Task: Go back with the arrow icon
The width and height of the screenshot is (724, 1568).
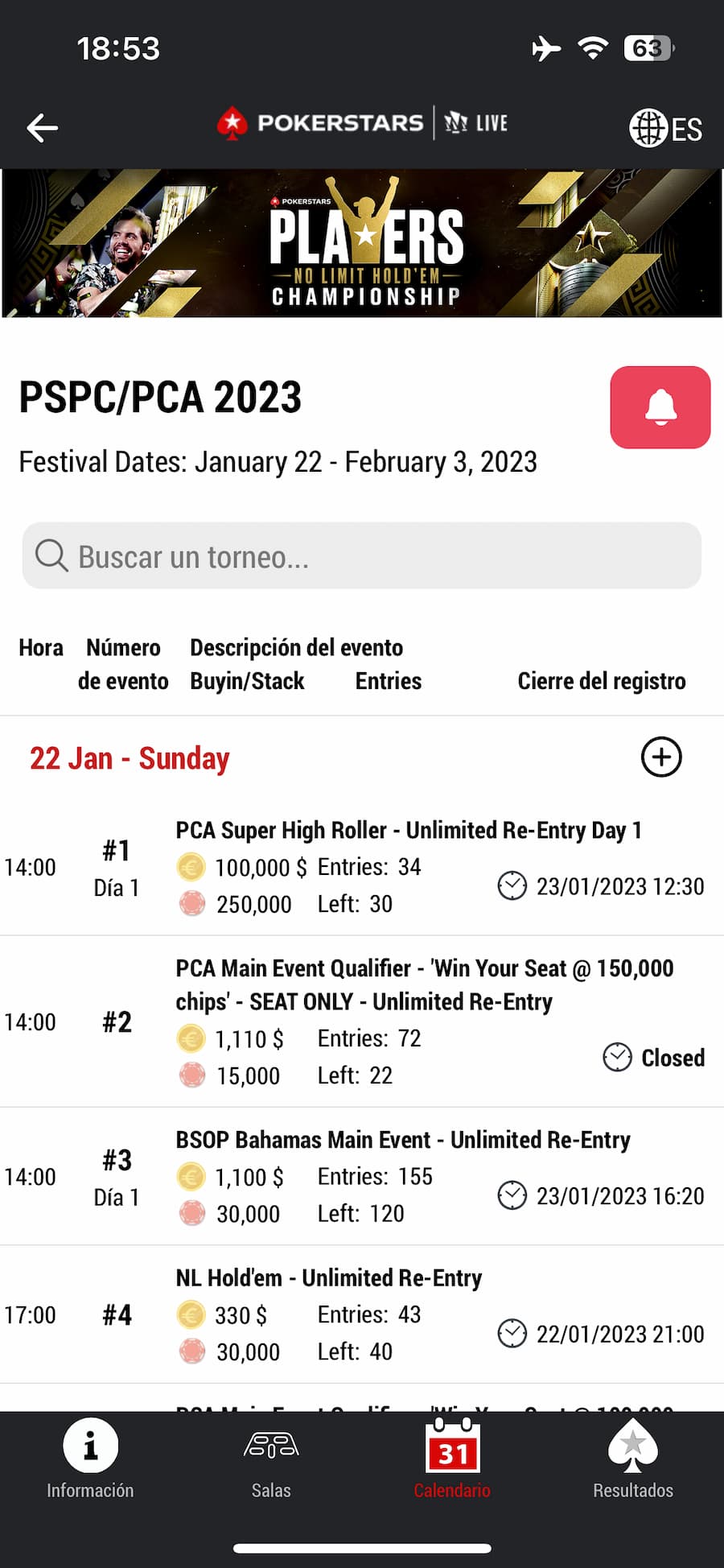Action: pyautogui.click(x=42, y=128)
